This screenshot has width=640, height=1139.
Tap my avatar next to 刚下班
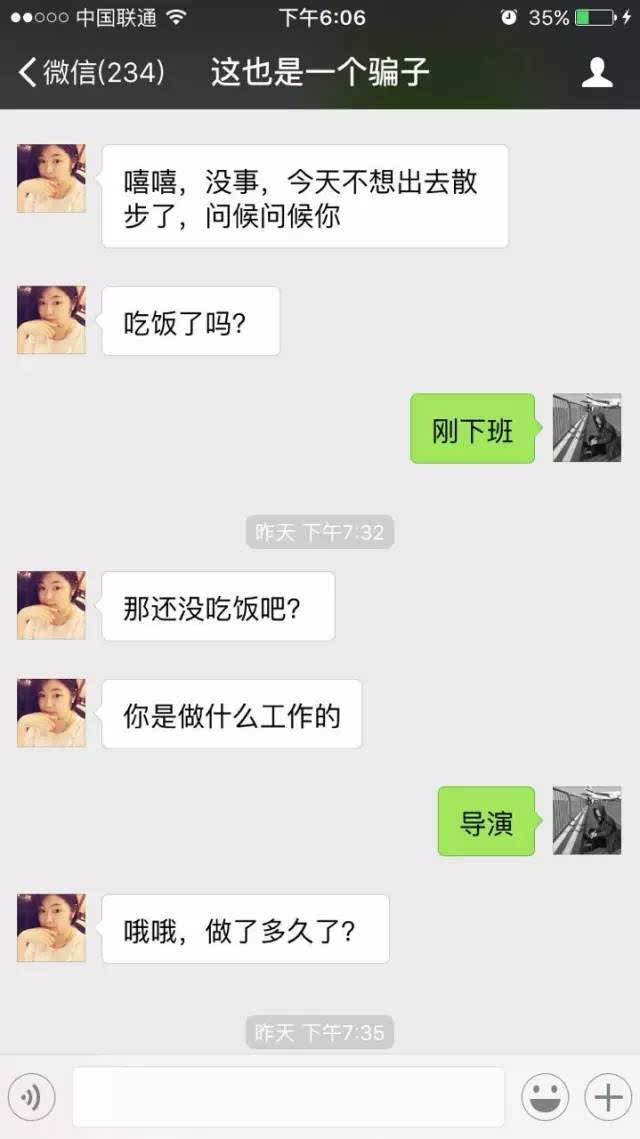[x=587, y=428]
